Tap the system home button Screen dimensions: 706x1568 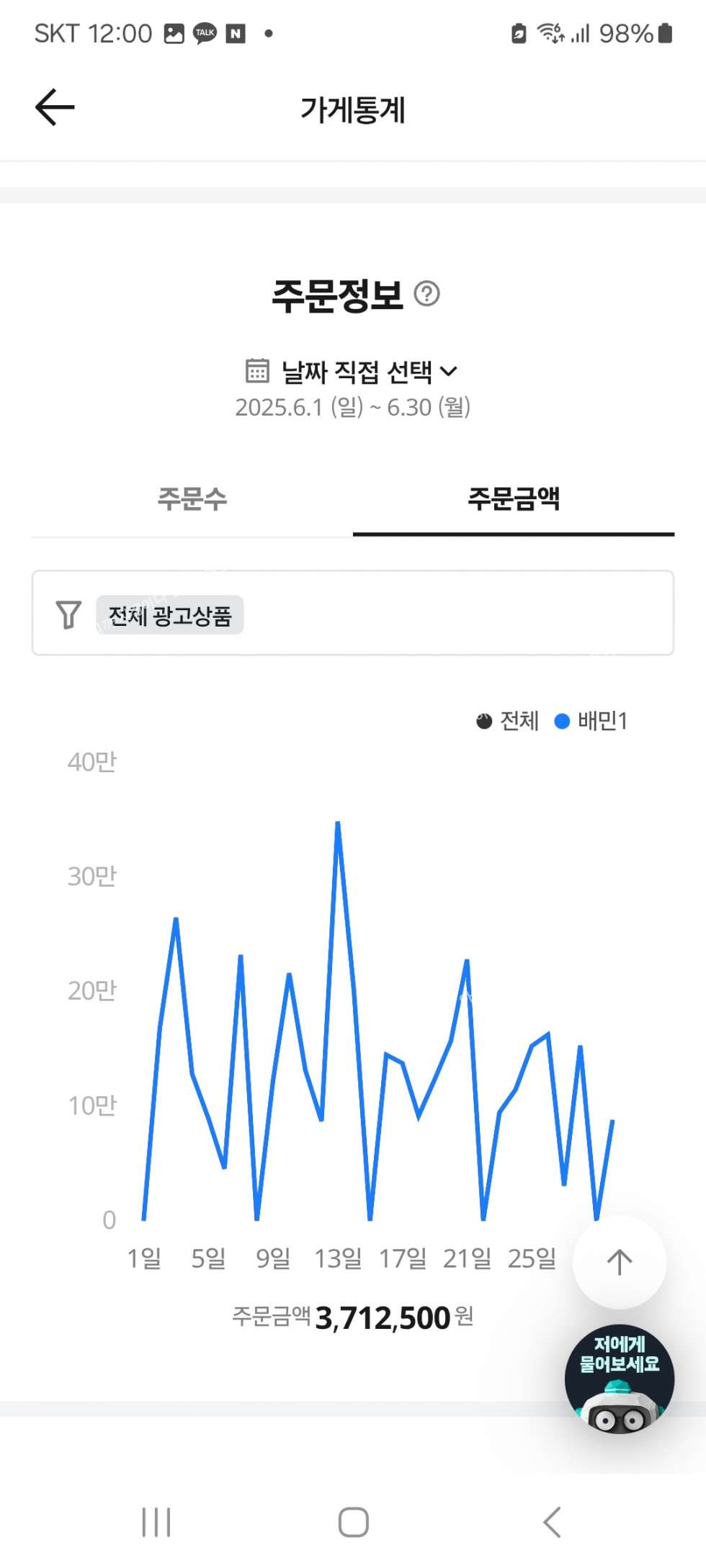pyautogui.click(x=353, y=1522)
